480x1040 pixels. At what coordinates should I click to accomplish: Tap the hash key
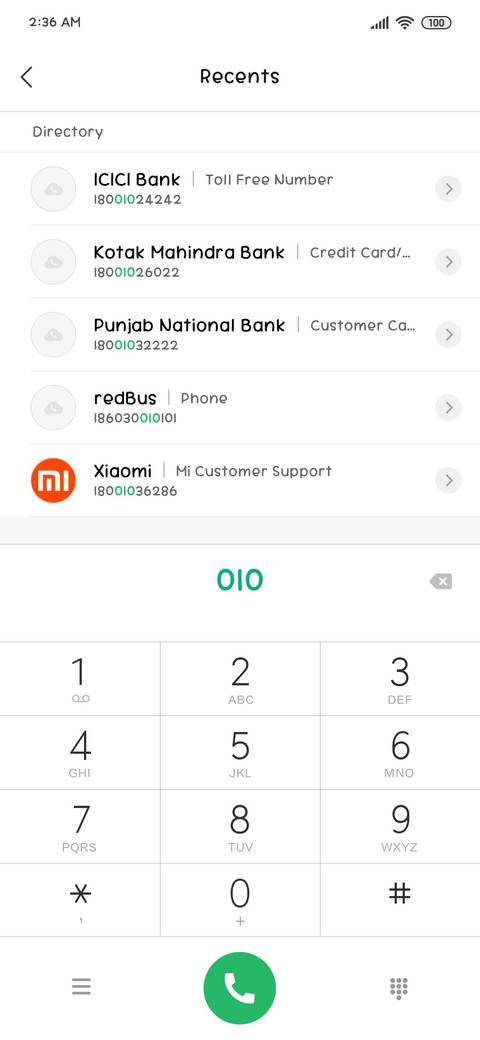pos(400,901)
